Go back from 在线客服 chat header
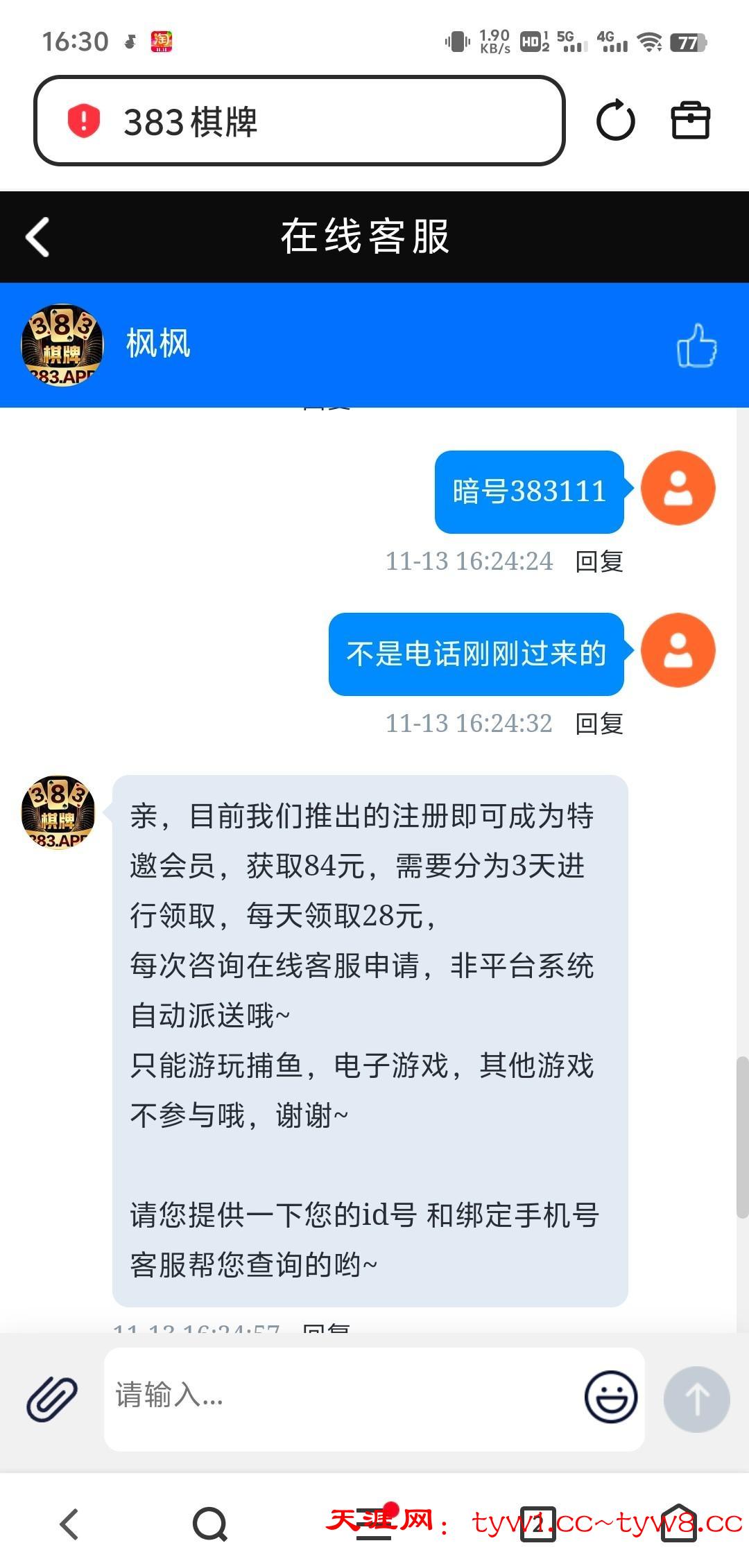The width and height of the screenshot is (749, 1568). [x=38, y=237]
